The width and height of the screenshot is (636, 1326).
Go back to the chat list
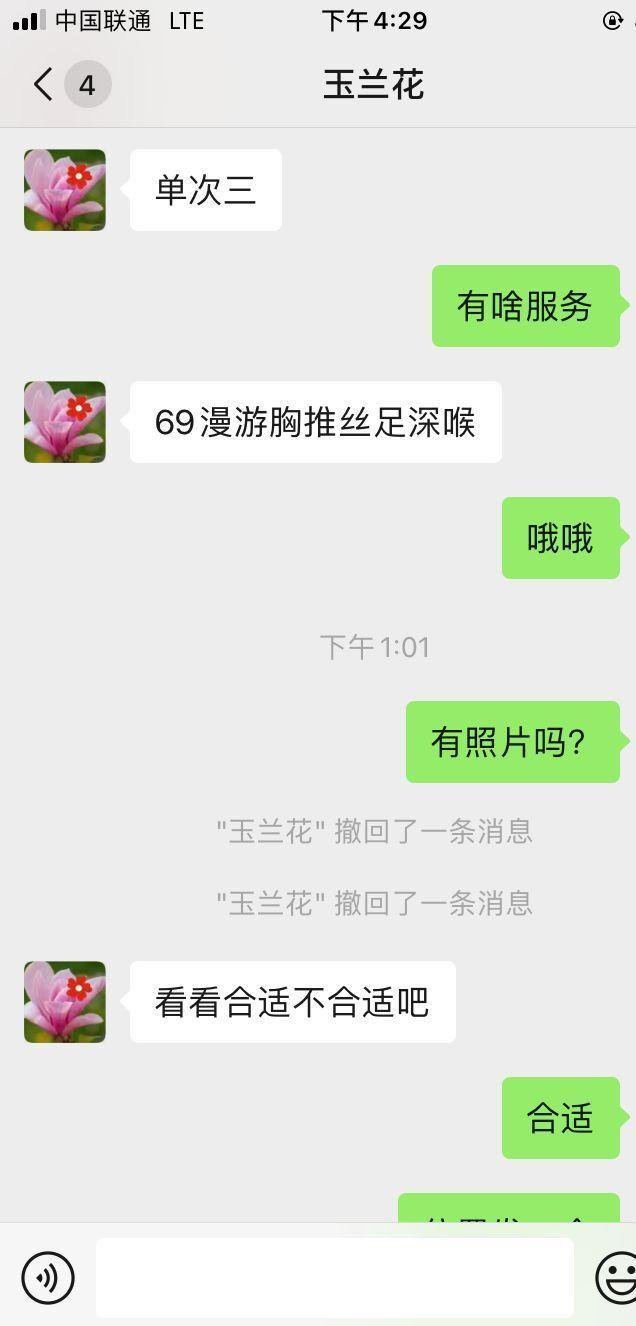[44, 85]
